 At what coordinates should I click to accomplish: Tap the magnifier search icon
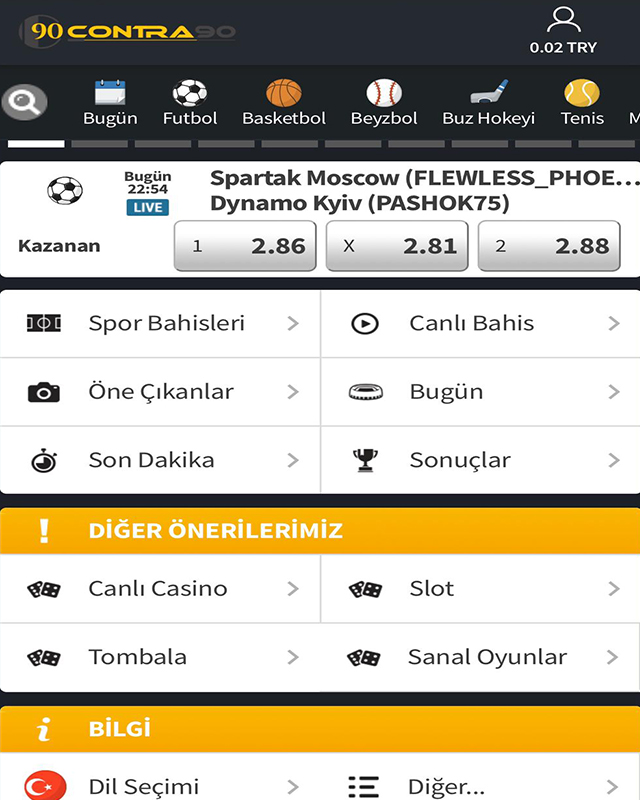24,101
